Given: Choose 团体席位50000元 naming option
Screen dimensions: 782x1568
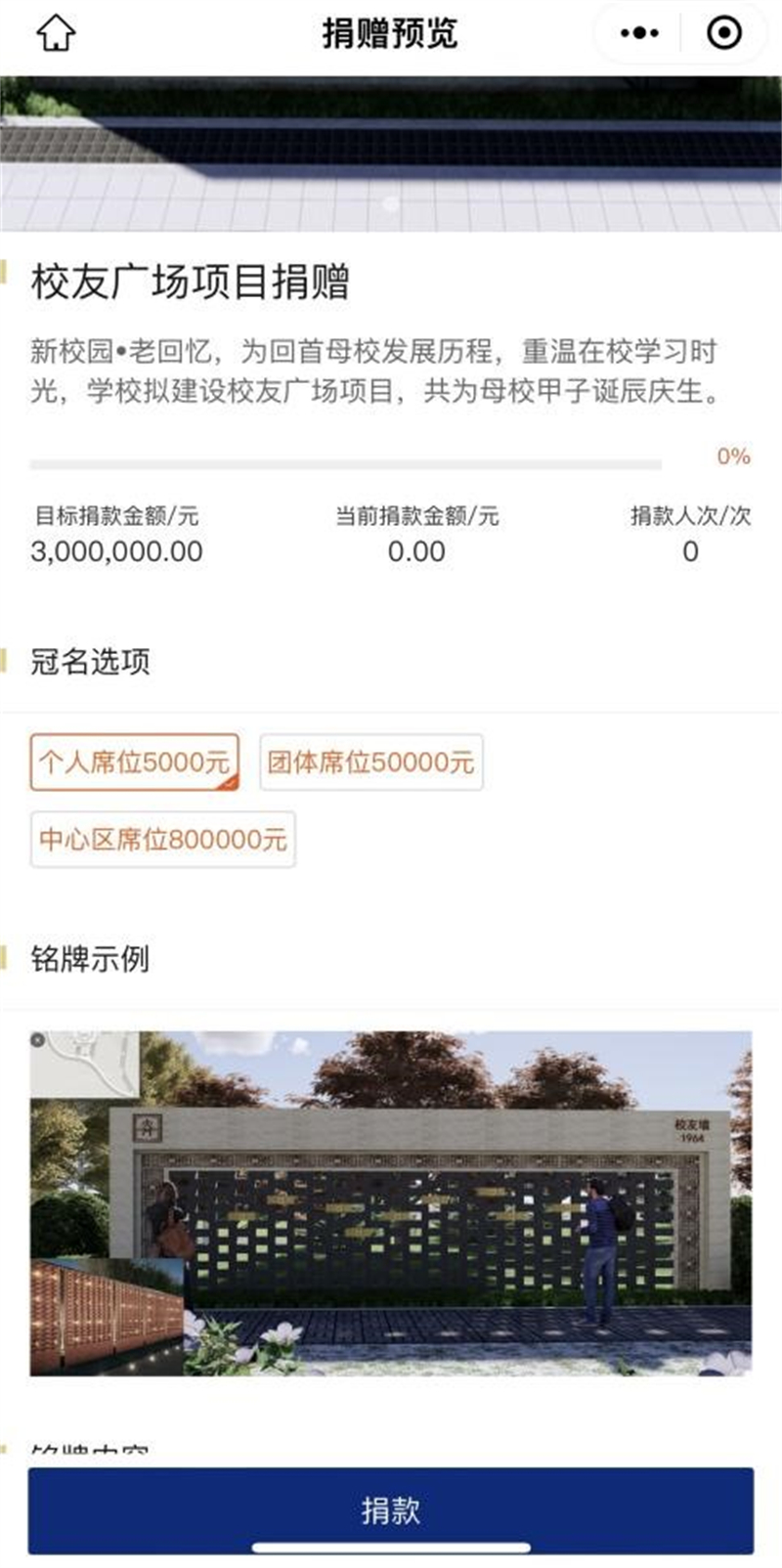Looking at the screenshot, I should tap(371, 762).
